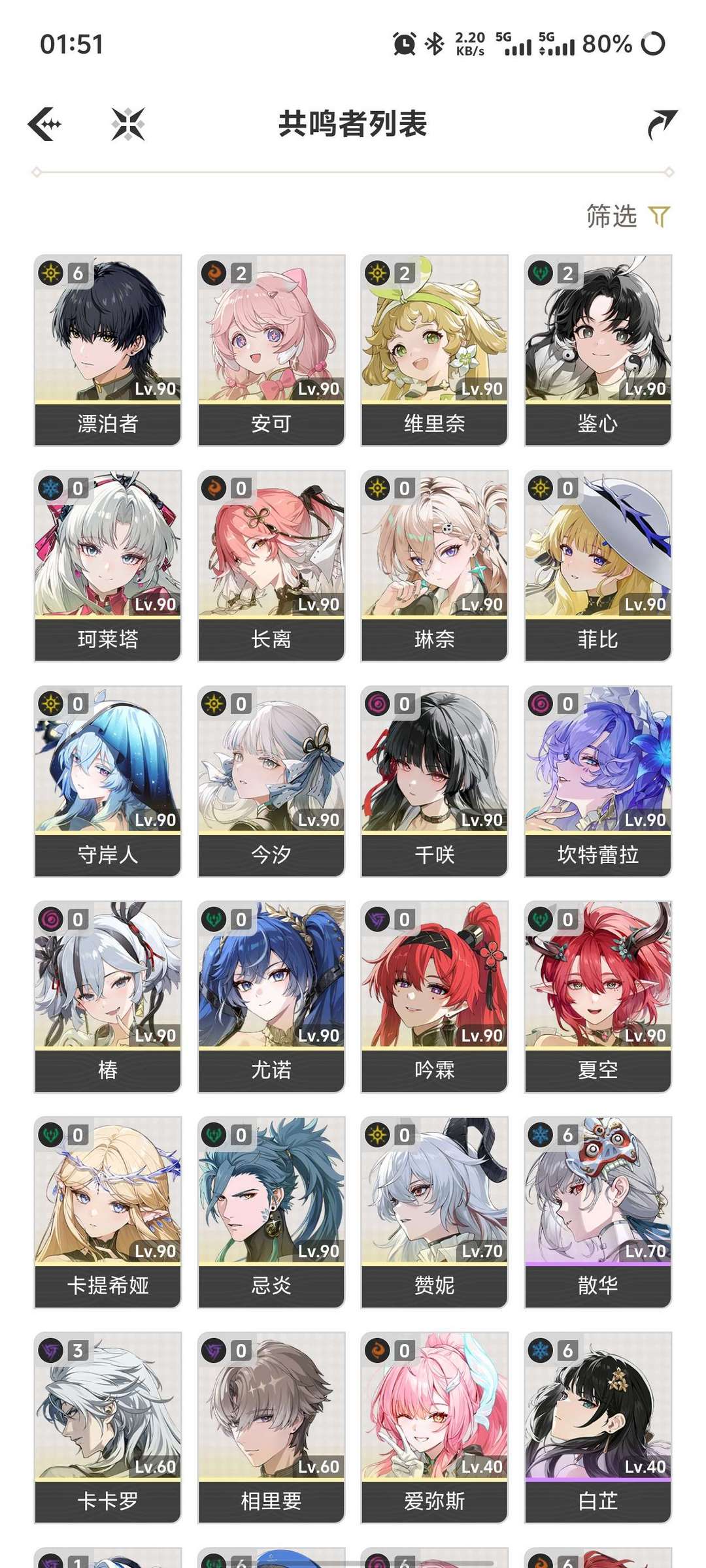View 维里奈 resonator details
Image resolution: width=706 pixels, height=1568 pixels.
pos(435,350)
